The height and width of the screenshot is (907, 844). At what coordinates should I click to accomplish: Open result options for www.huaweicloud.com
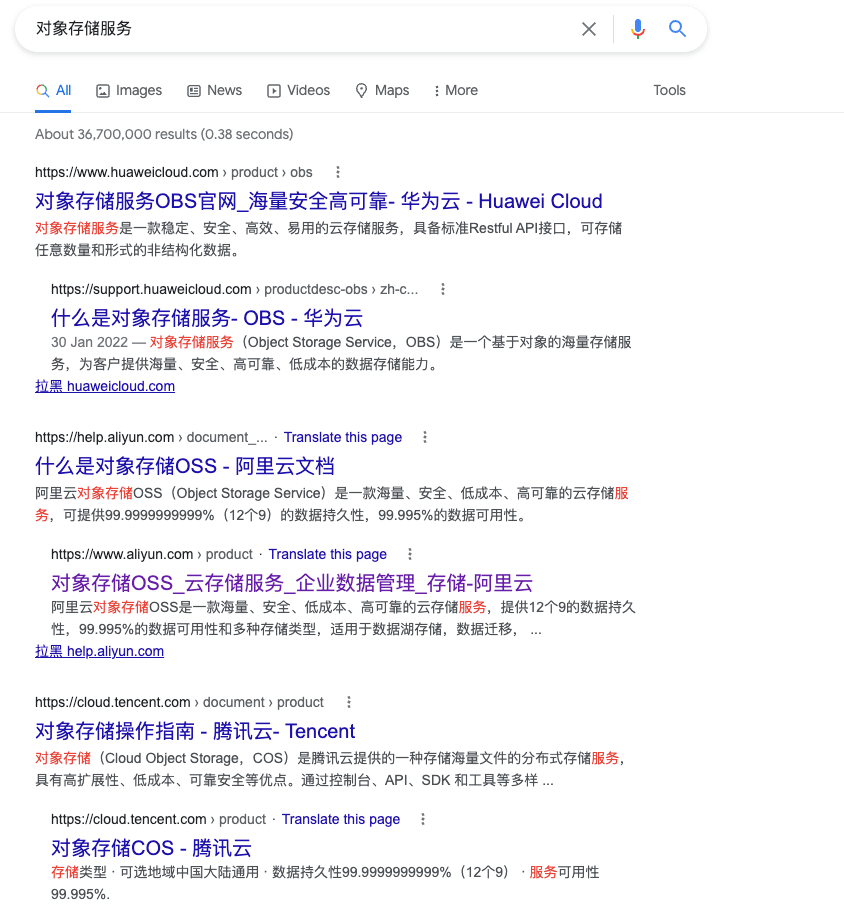(338, 172)
